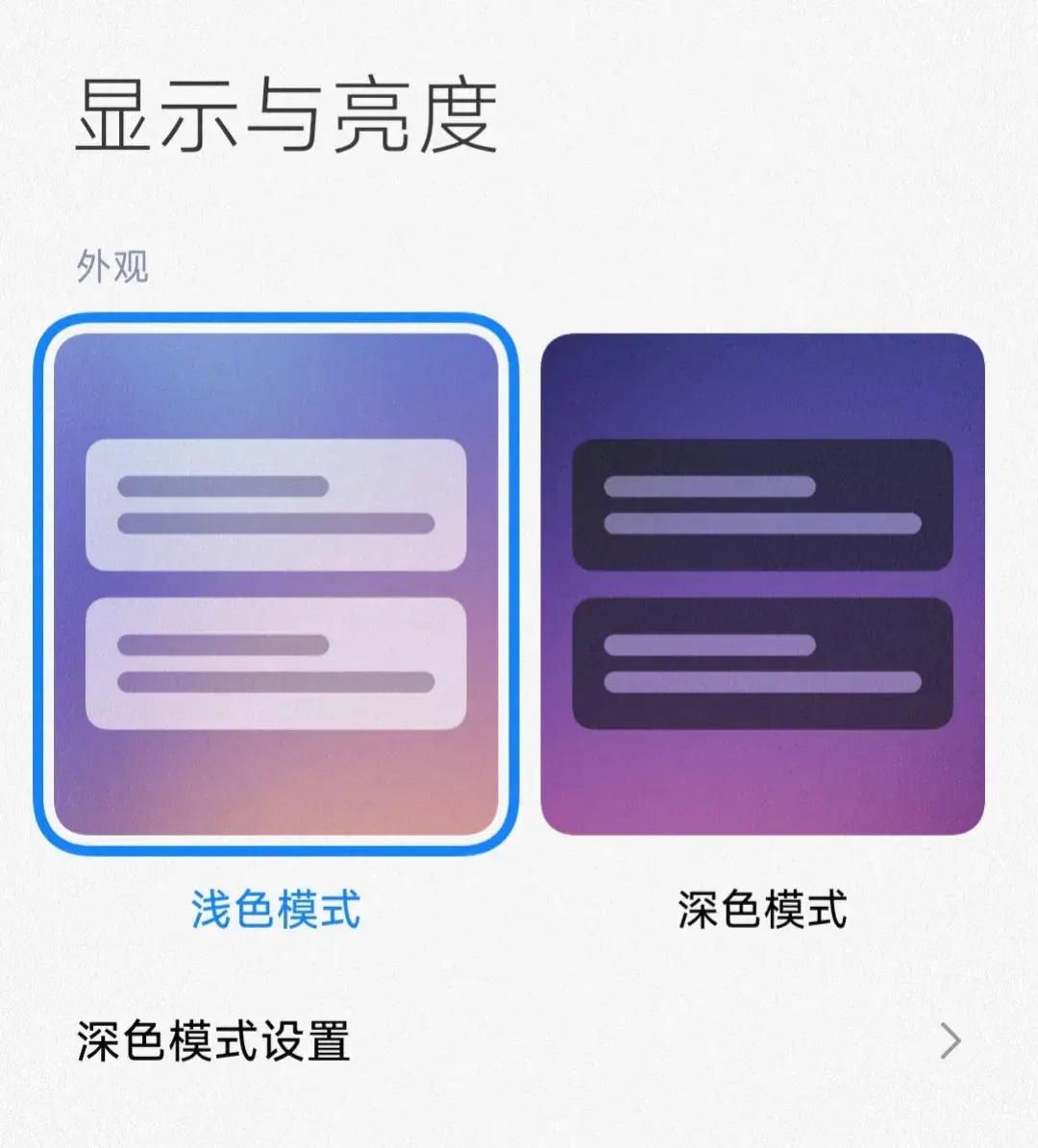Select the 浅色模式 light mode preview

point(276,583)
